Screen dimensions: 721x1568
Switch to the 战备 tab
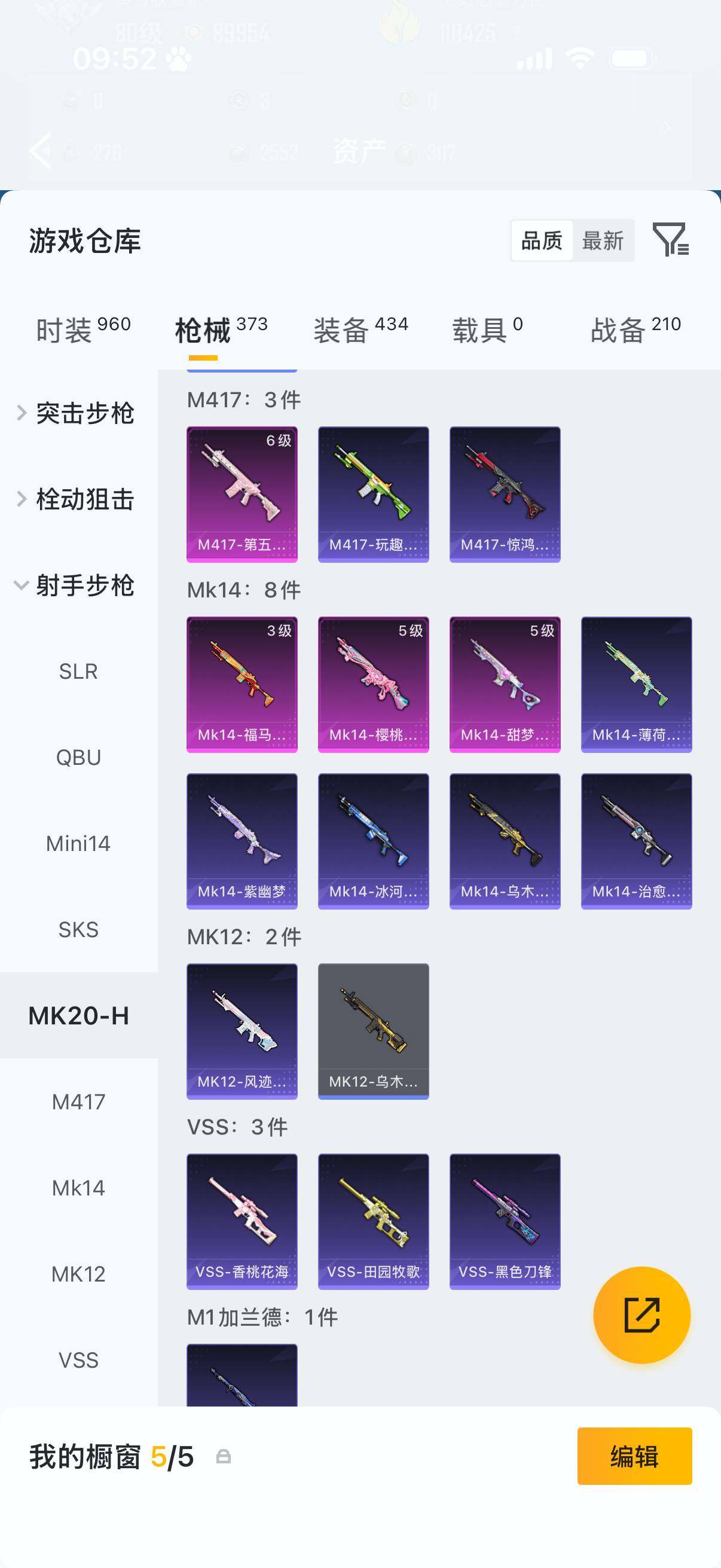[x=636, y=331]
